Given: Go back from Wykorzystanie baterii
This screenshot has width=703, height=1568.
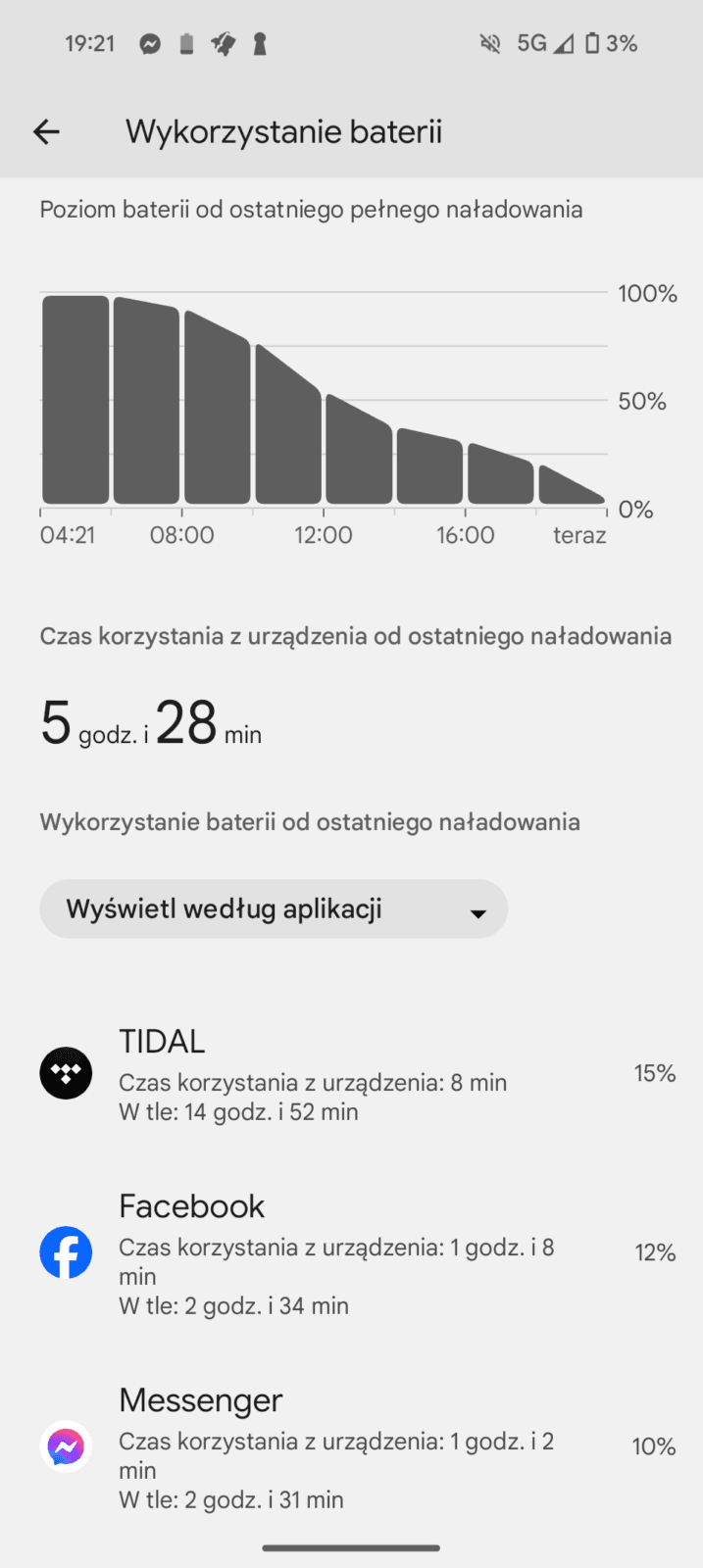Looking at the screenshot, I should (x=46, y=132).
